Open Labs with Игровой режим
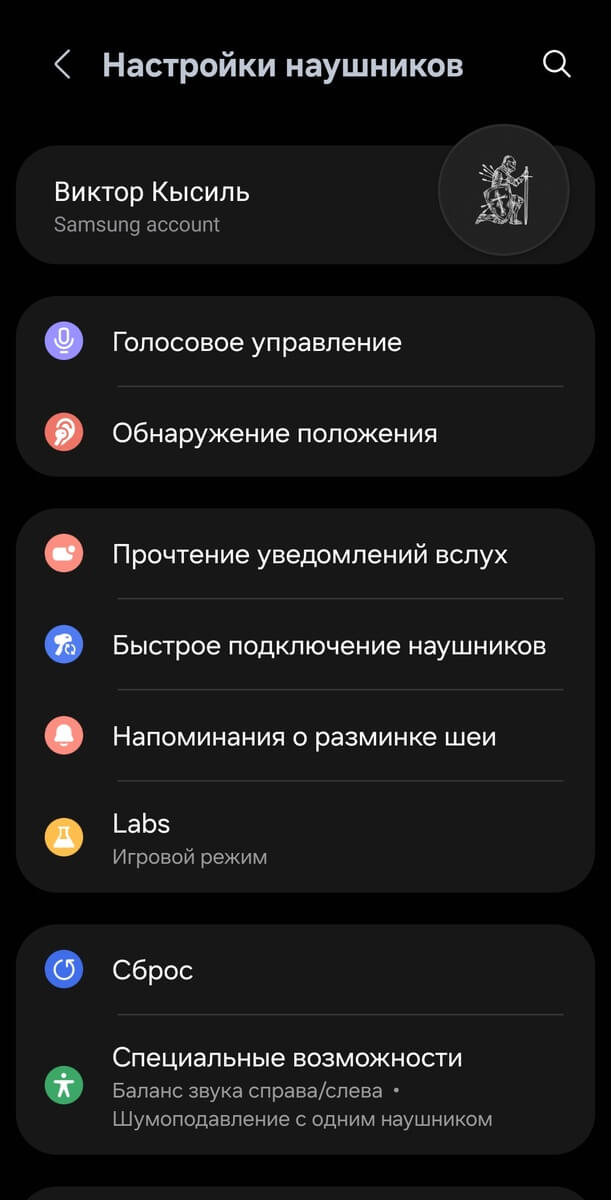The image size is (611, 1200). pos(305,837)
